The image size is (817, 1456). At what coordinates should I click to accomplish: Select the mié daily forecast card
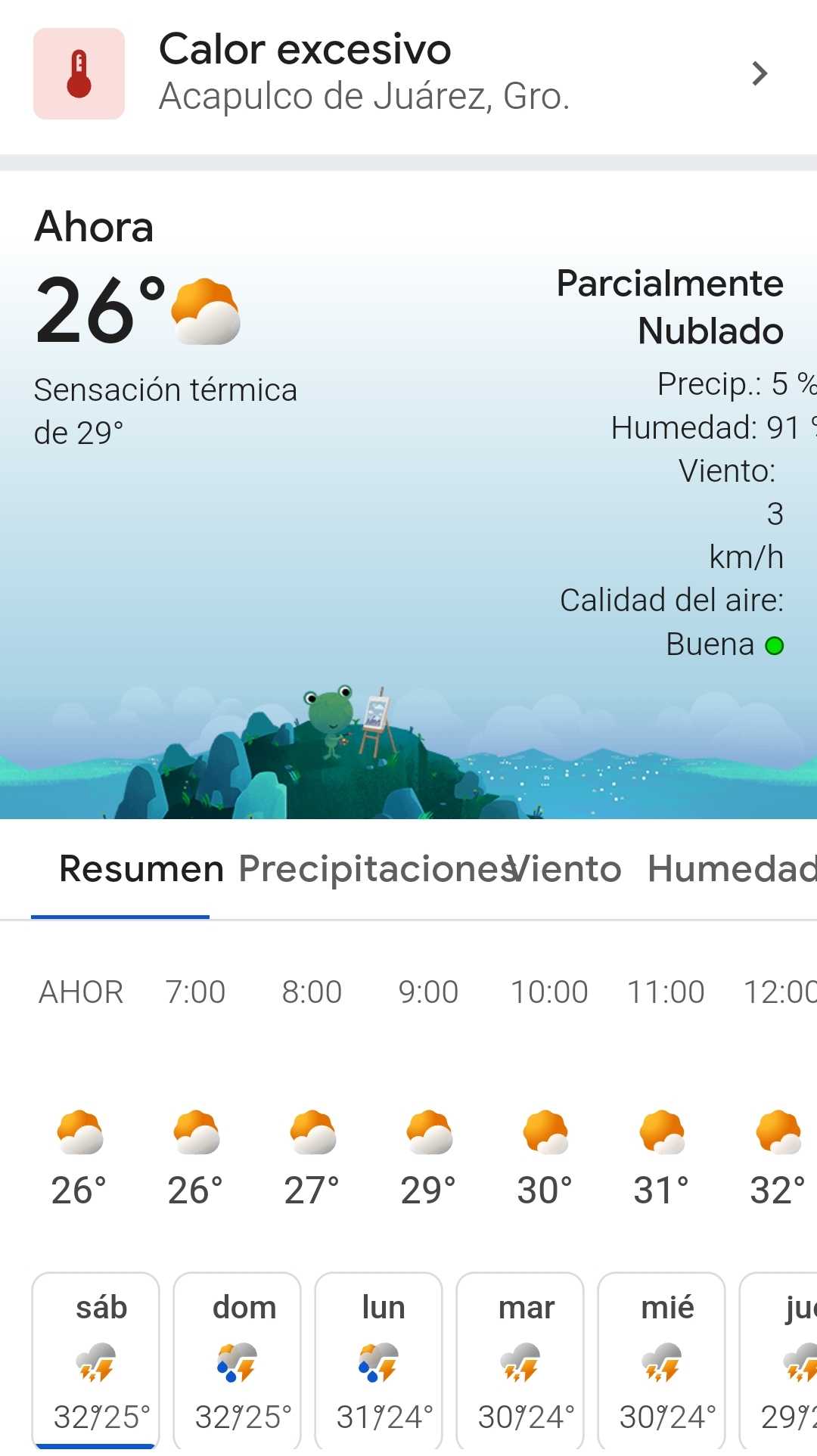point(662,1360)
